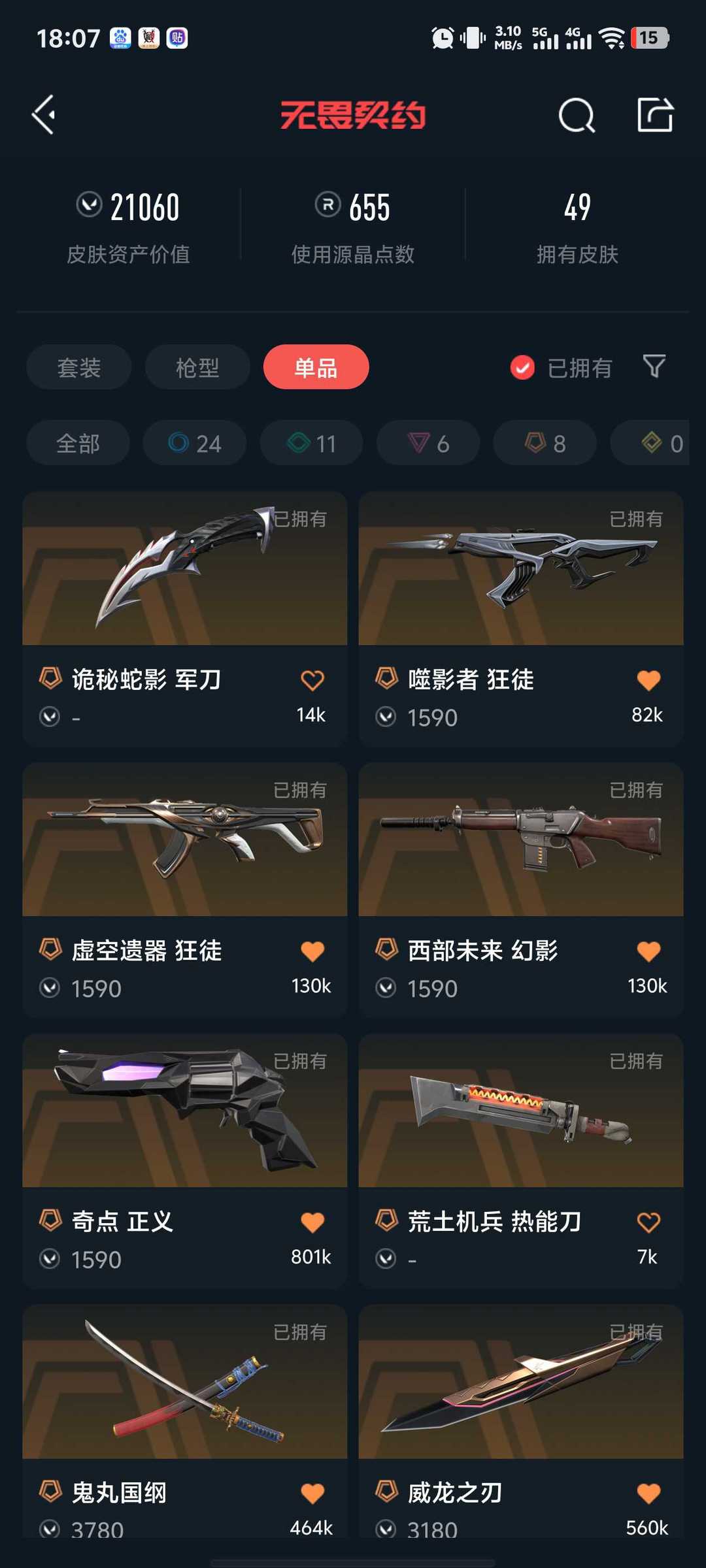Open the 诡秘蛇影 军刀 skin card
Viewport: 706px width, 1568px height.
[185, 619]
